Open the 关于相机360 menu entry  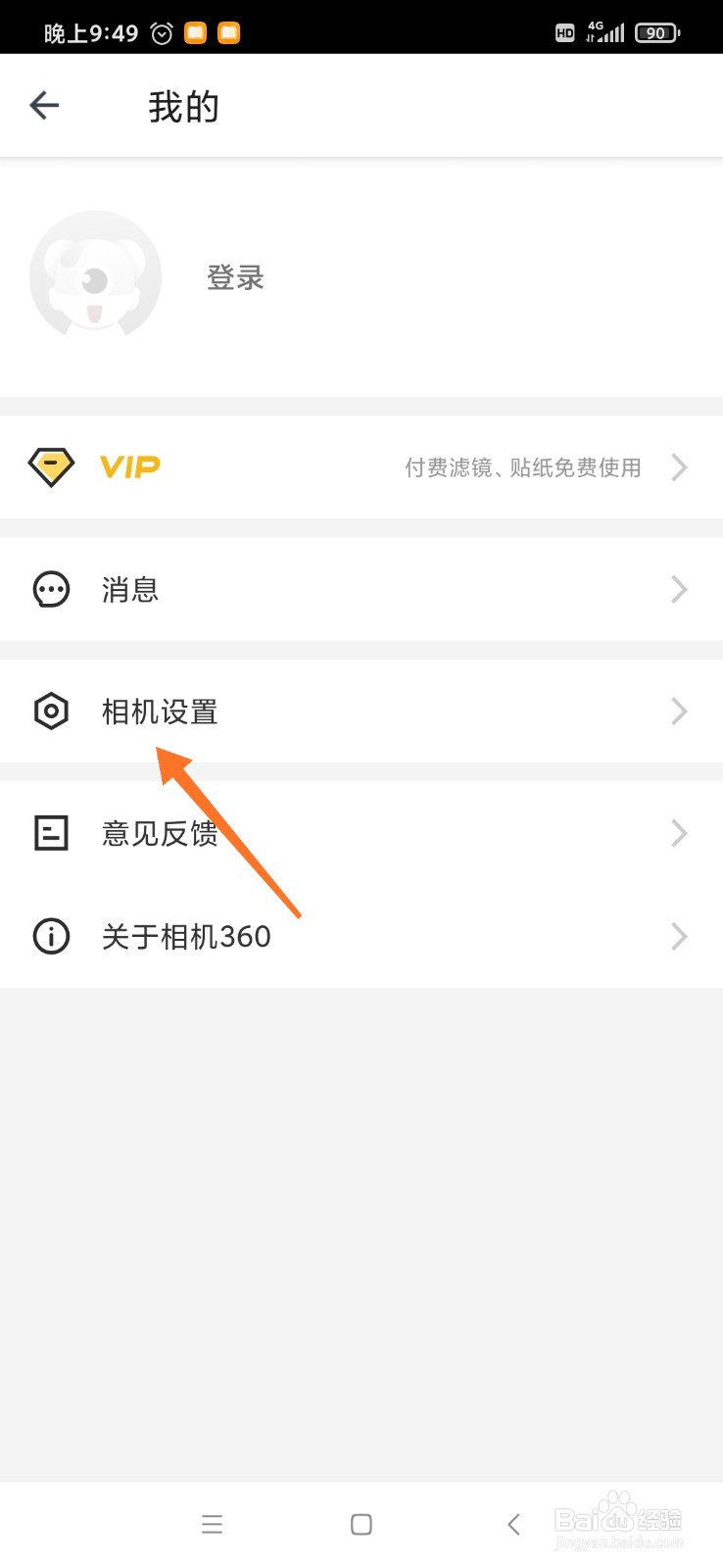pyautogui.click(x=187, y=936)
